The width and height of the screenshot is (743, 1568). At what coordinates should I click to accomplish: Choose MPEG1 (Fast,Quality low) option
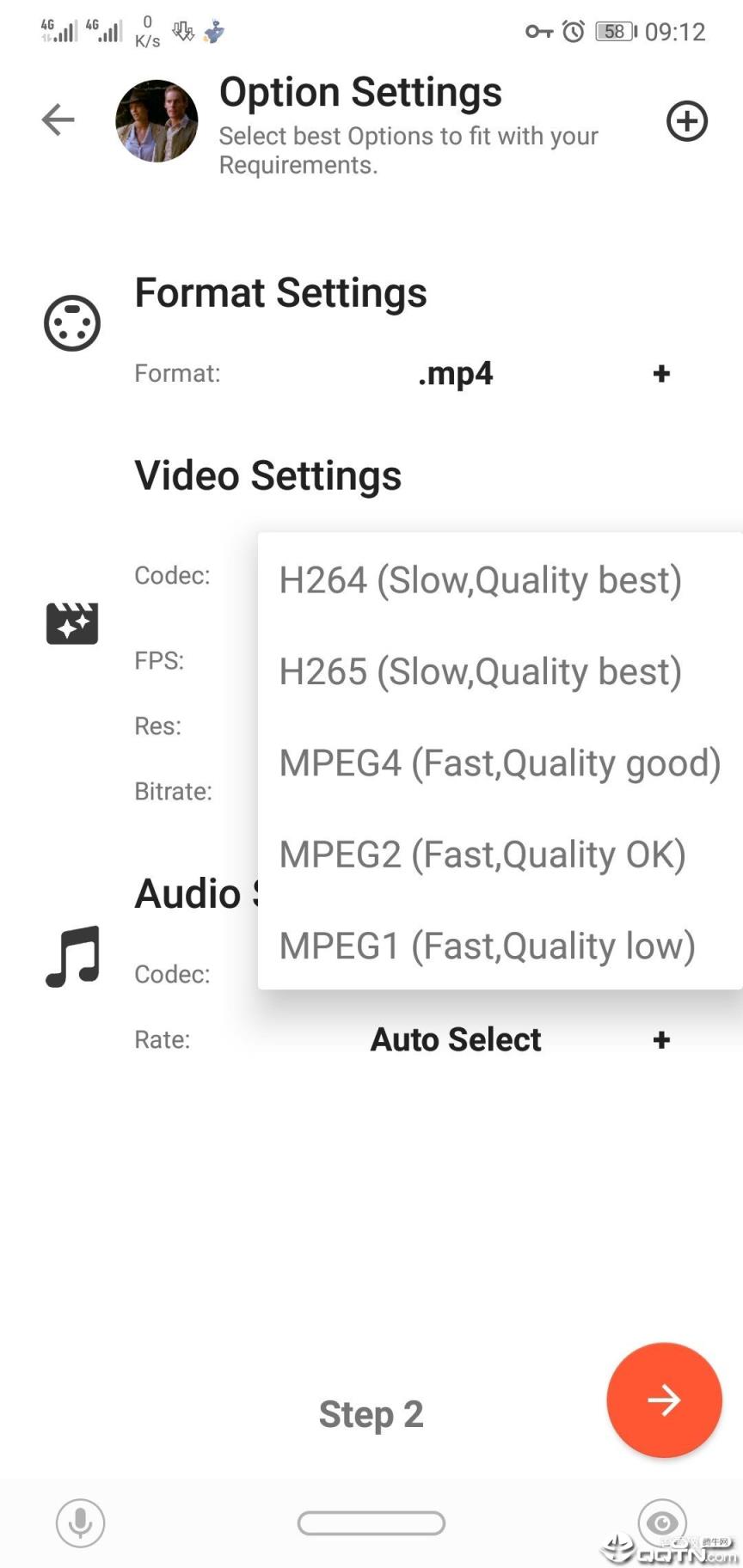click(487, 946)
